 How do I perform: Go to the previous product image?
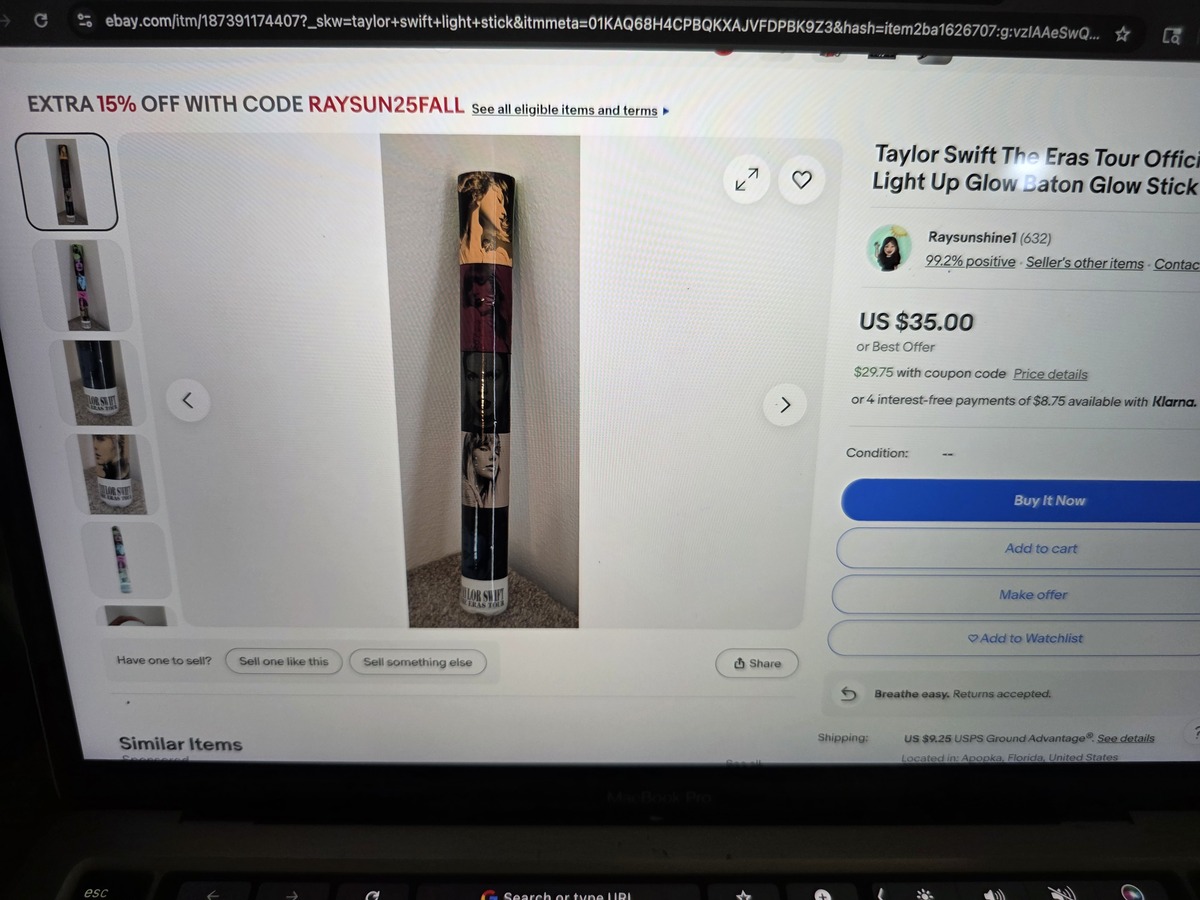click(x=188, y=400)
